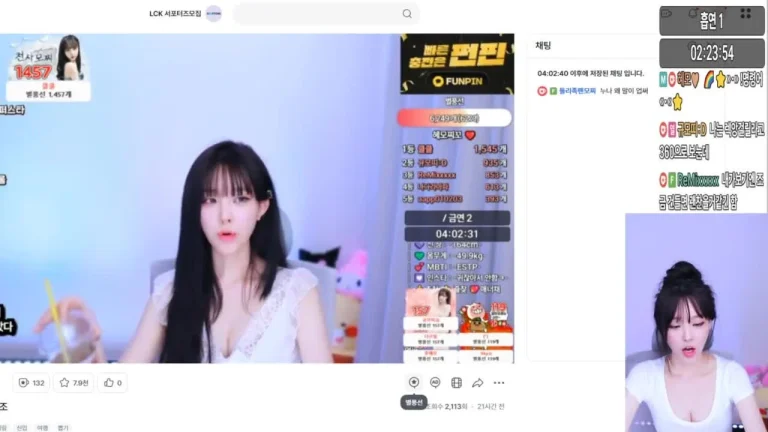Like the stream with thumbs-up button
The image size is (768, 432).
pos(112,382)
